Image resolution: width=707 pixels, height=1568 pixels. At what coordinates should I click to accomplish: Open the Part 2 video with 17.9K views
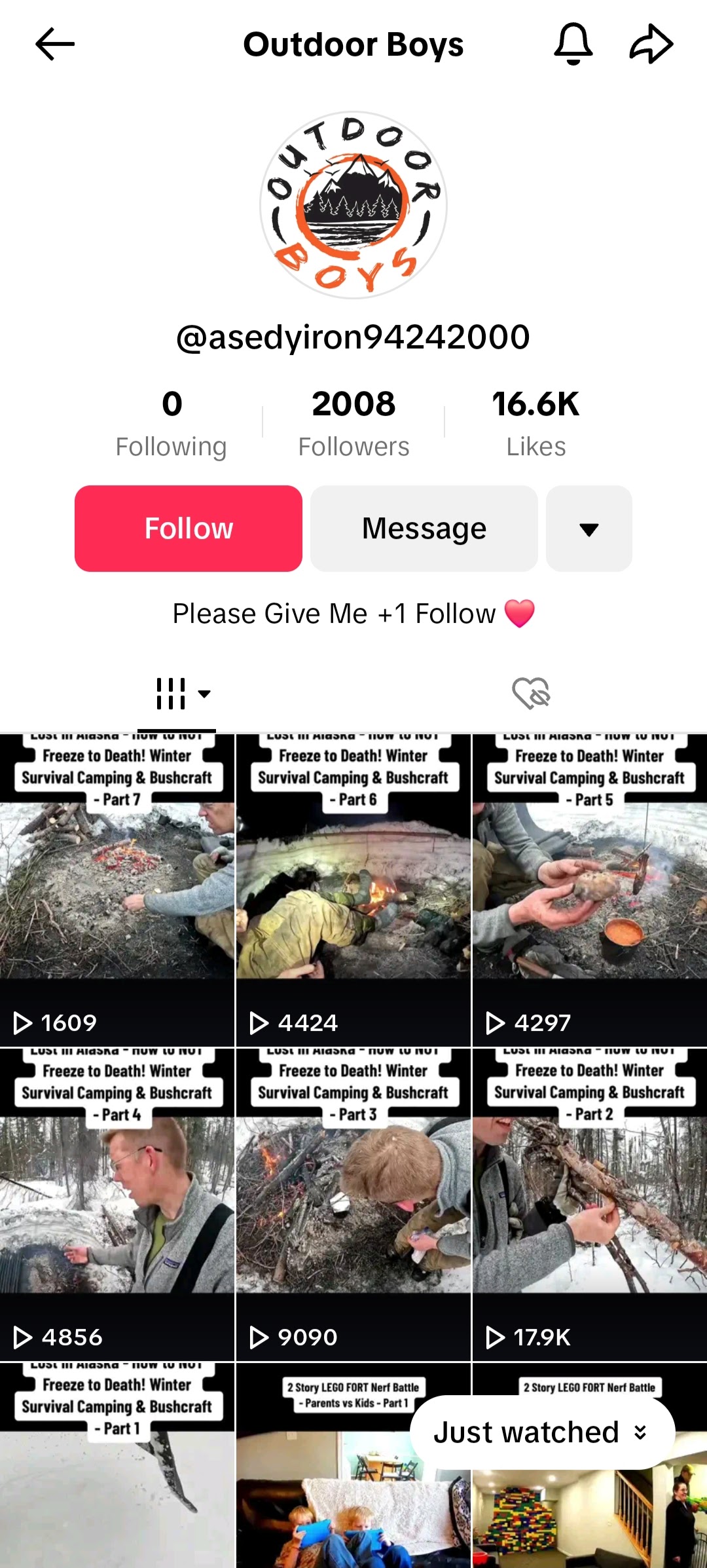[590, 1205]
